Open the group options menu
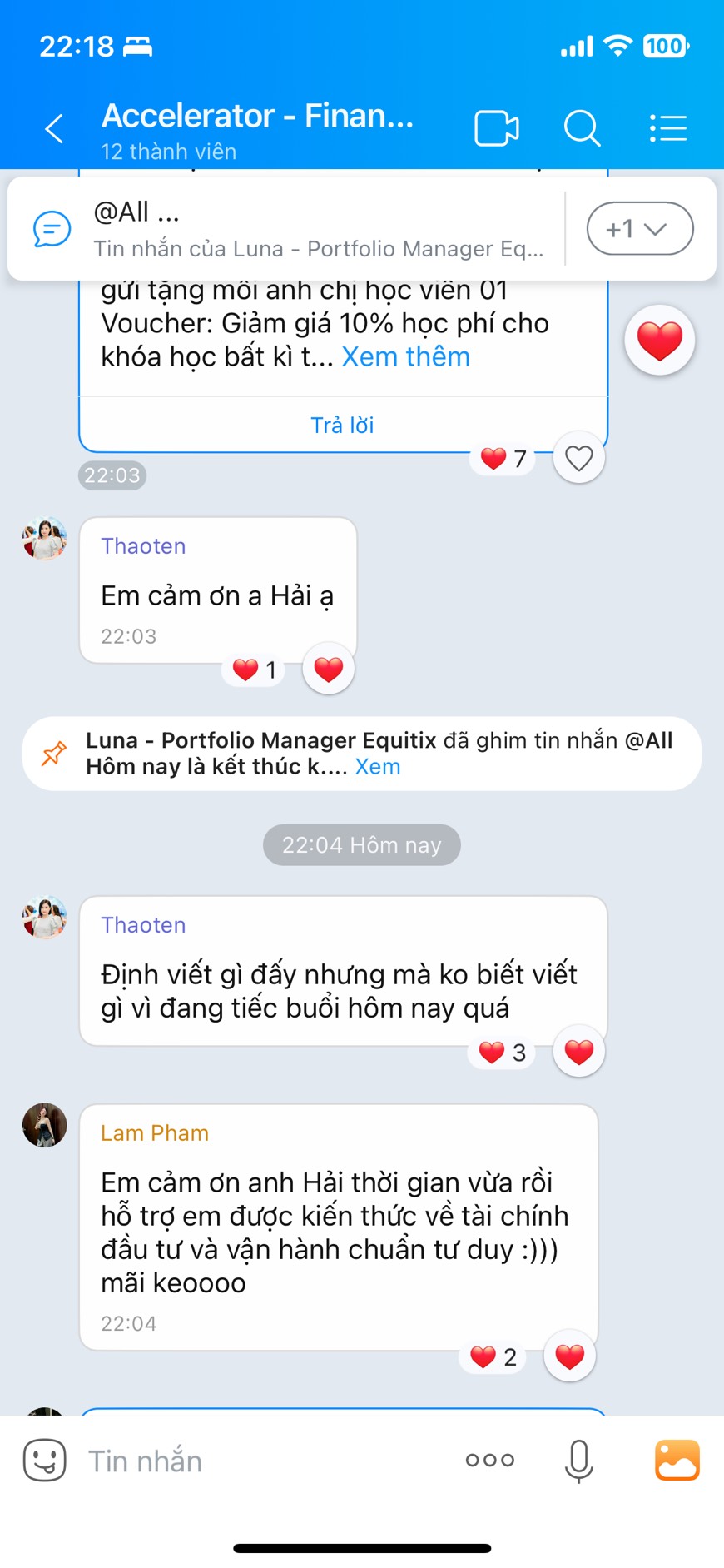724x1568 pixels. [667, 129]
